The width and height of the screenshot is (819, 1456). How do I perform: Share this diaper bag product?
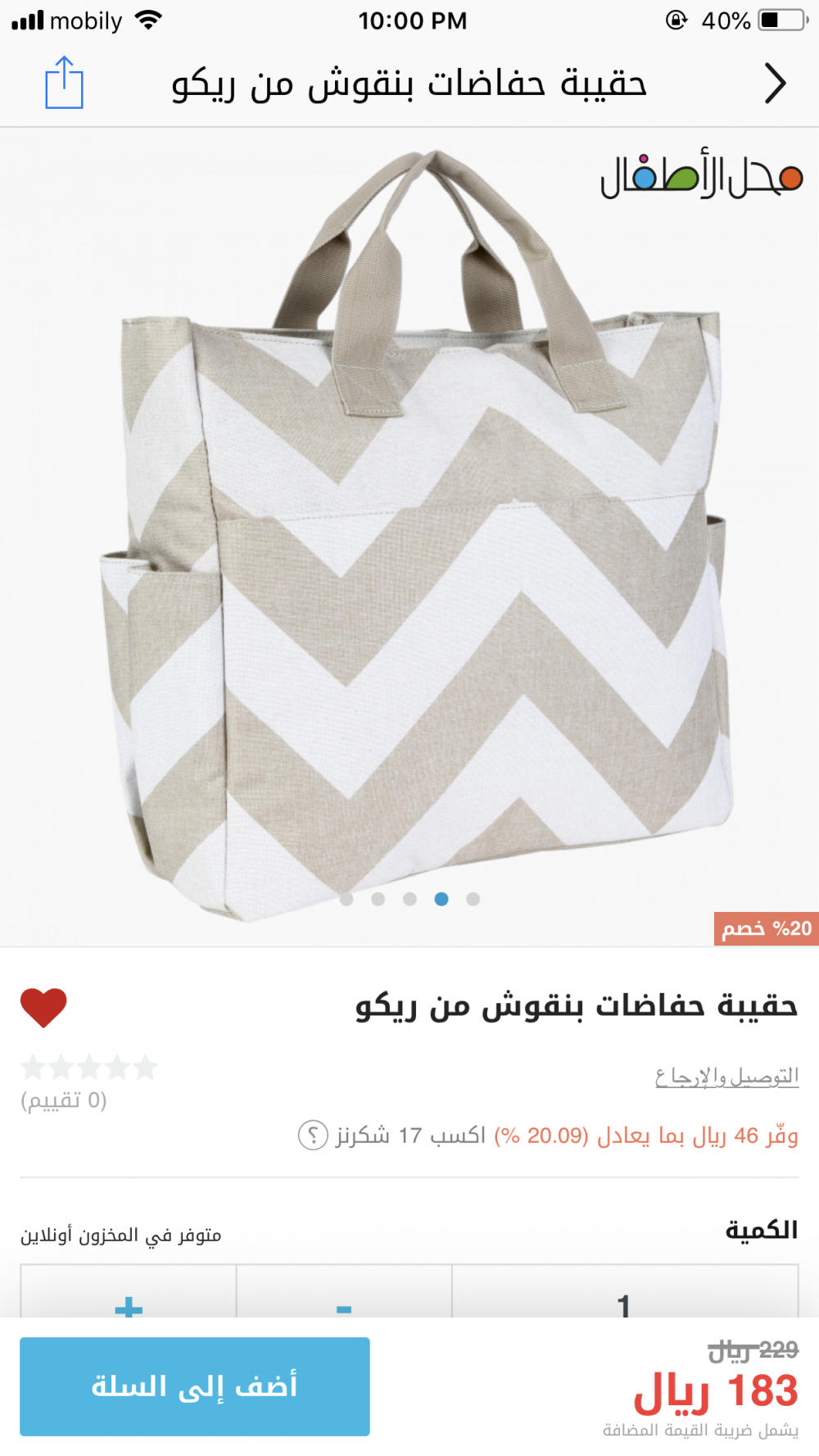(64, 83)
